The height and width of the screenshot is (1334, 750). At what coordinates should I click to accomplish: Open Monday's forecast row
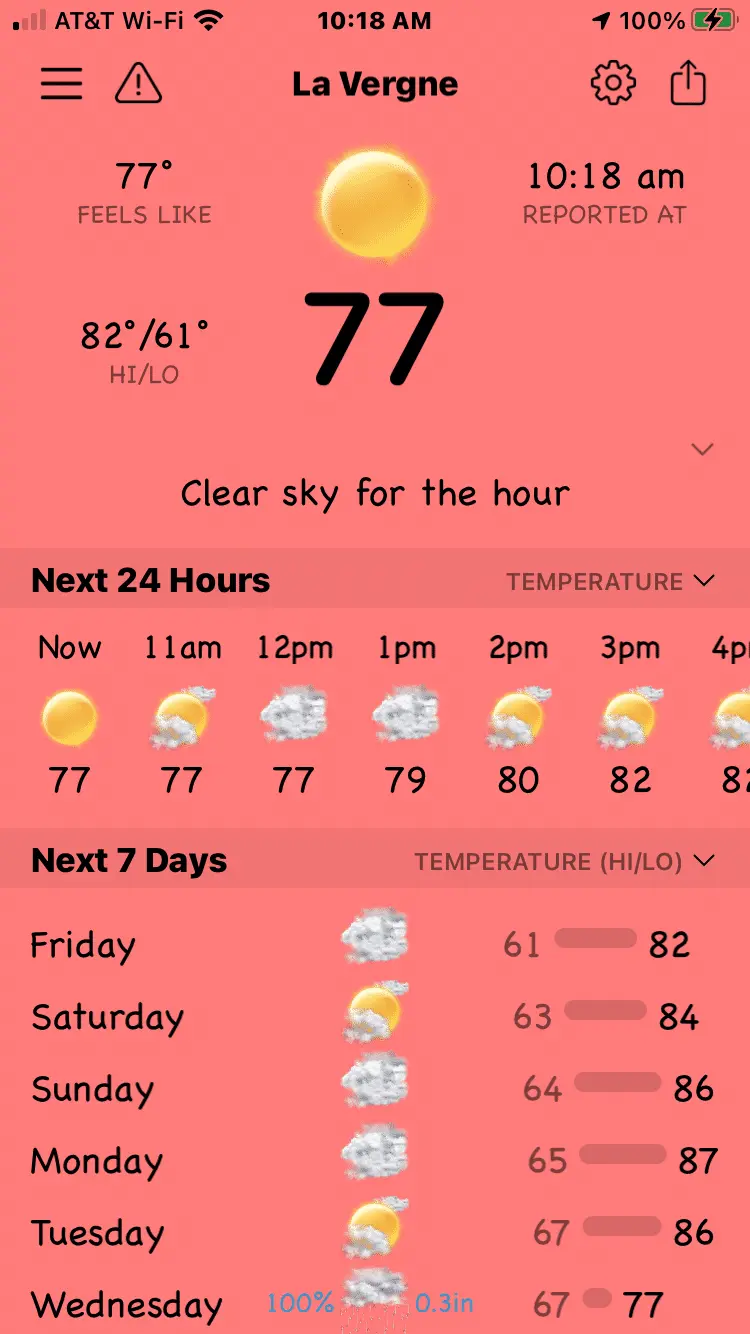[375, 1160]
